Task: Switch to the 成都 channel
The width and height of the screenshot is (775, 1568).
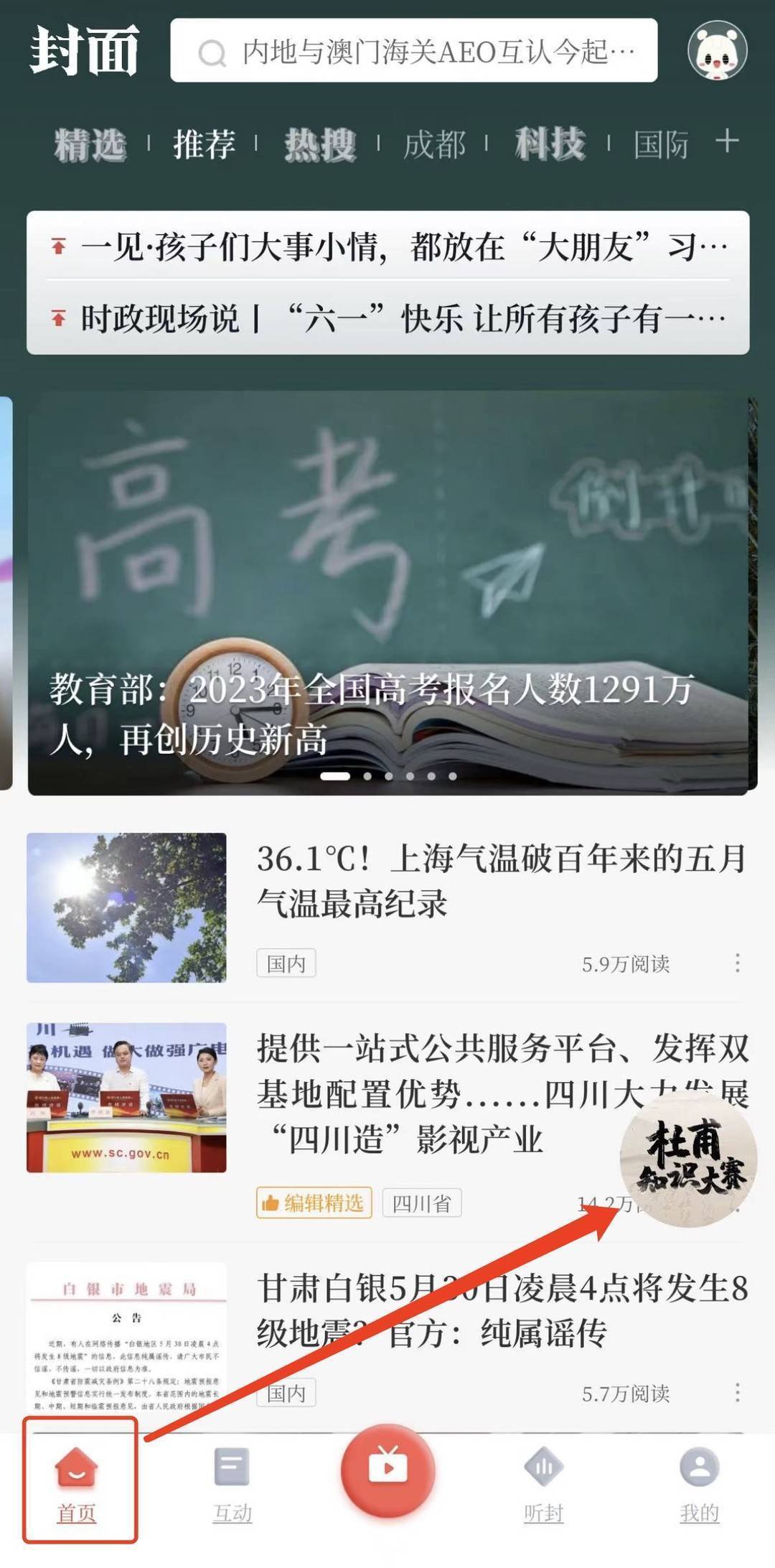Action: coord(434,144)
